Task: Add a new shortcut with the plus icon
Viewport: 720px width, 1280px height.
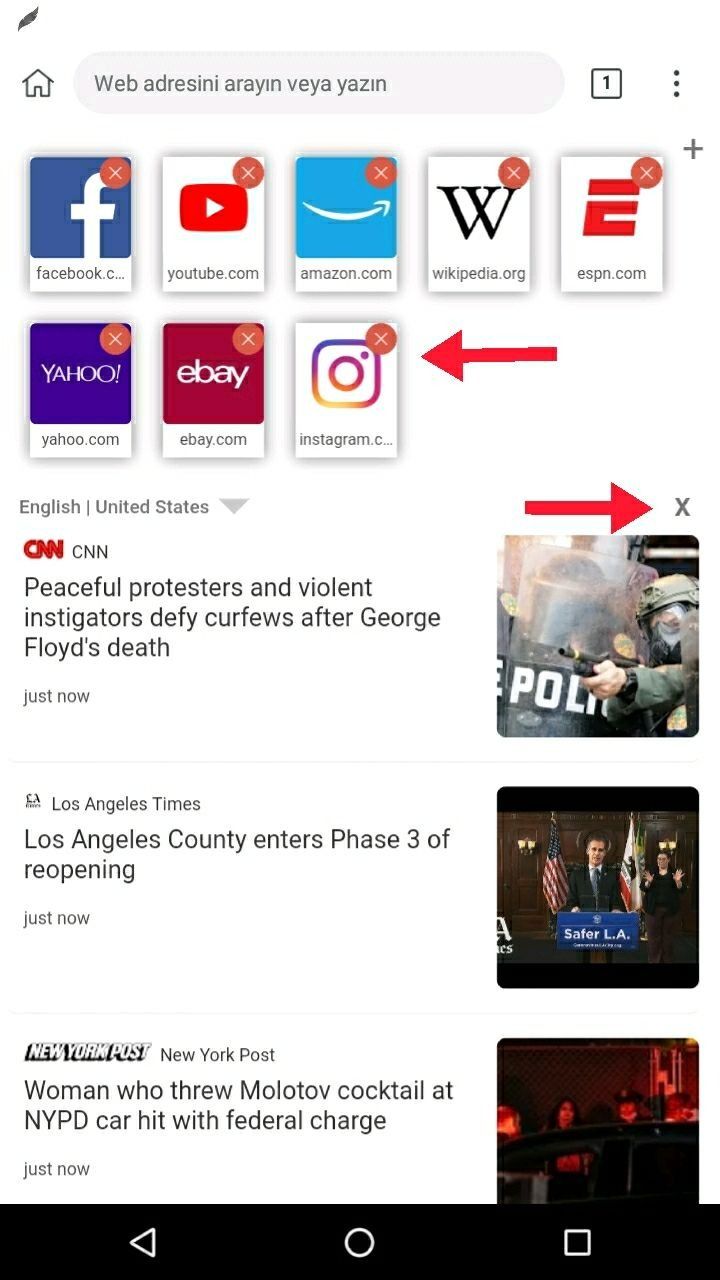Action: pyautogui.click(x=693, y=150)
